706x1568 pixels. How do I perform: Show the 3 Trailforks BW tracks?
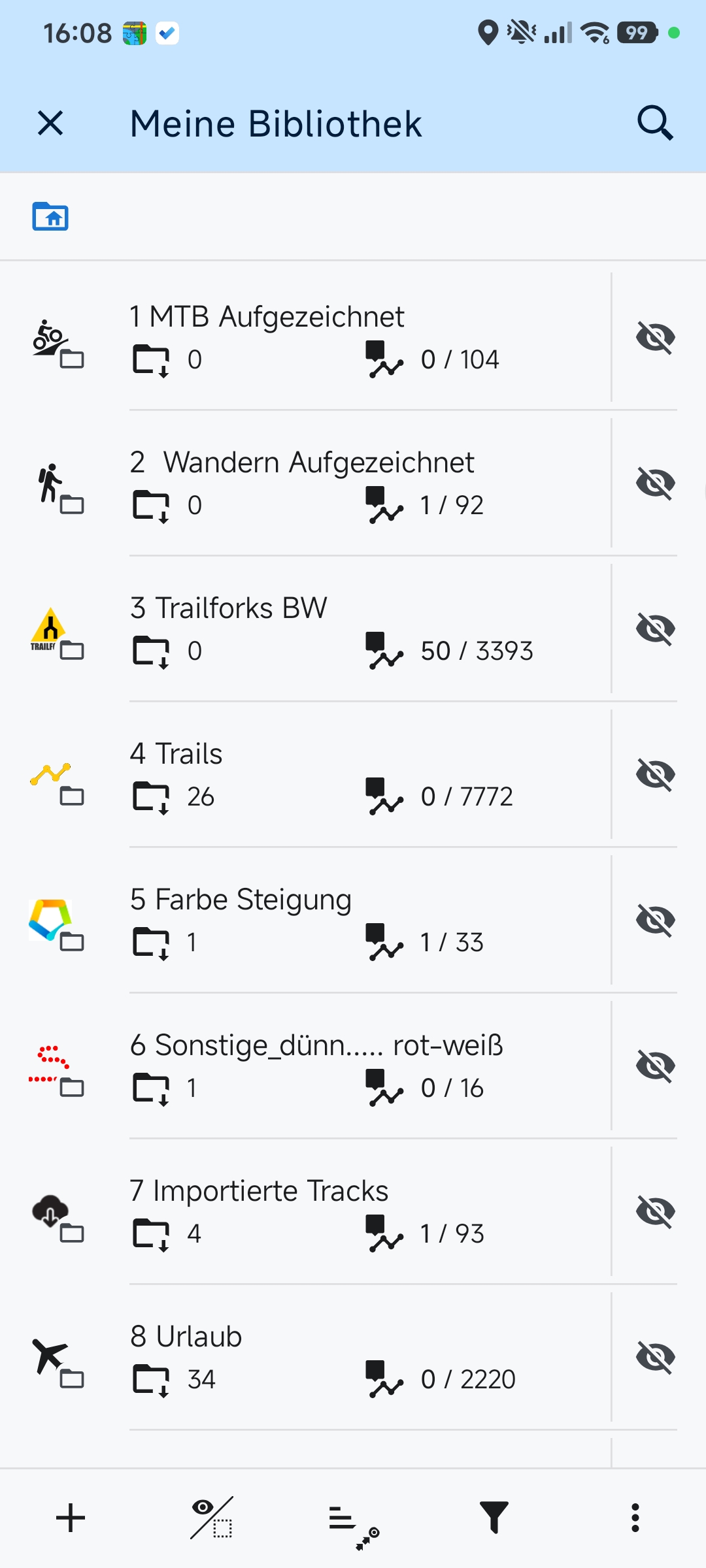[x=655, y=629]
